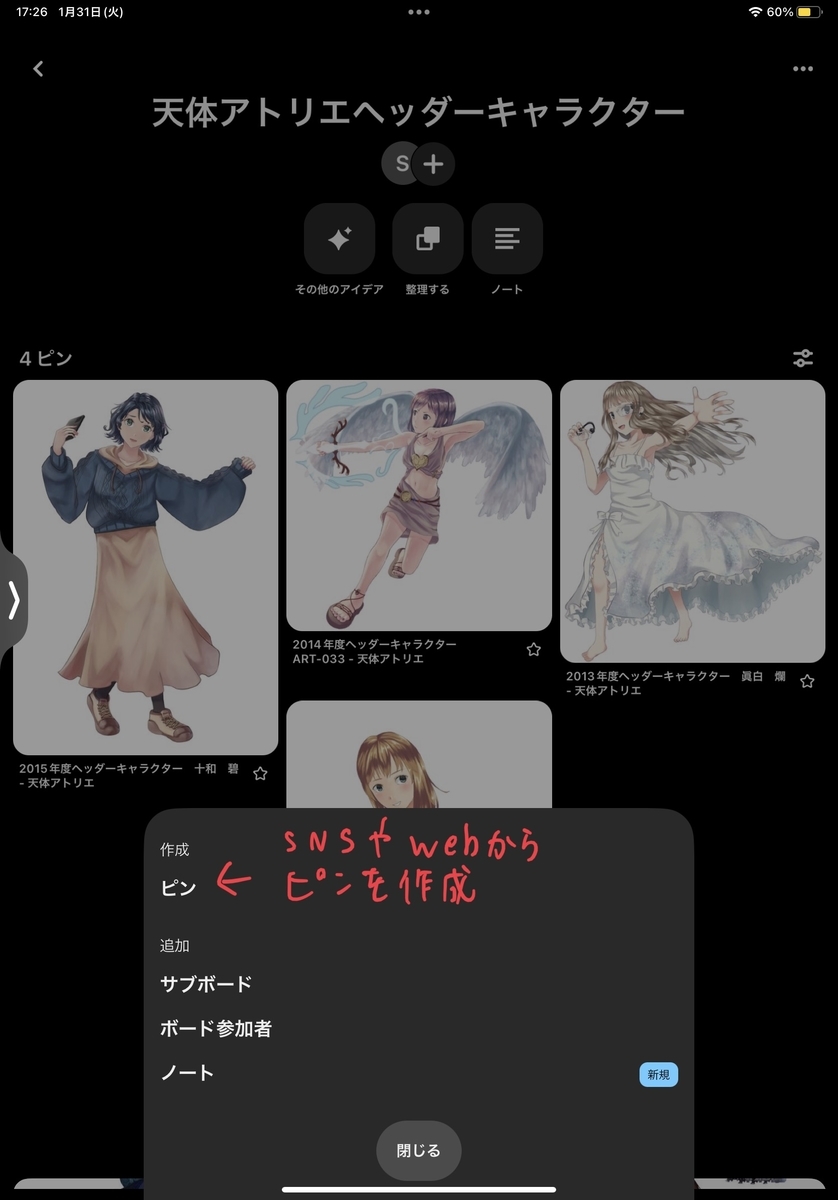This screenshot has height=1200, width=838.
Task: Star the 2013年度ヘッダーキャラクター pin
Action: (807, 681)
